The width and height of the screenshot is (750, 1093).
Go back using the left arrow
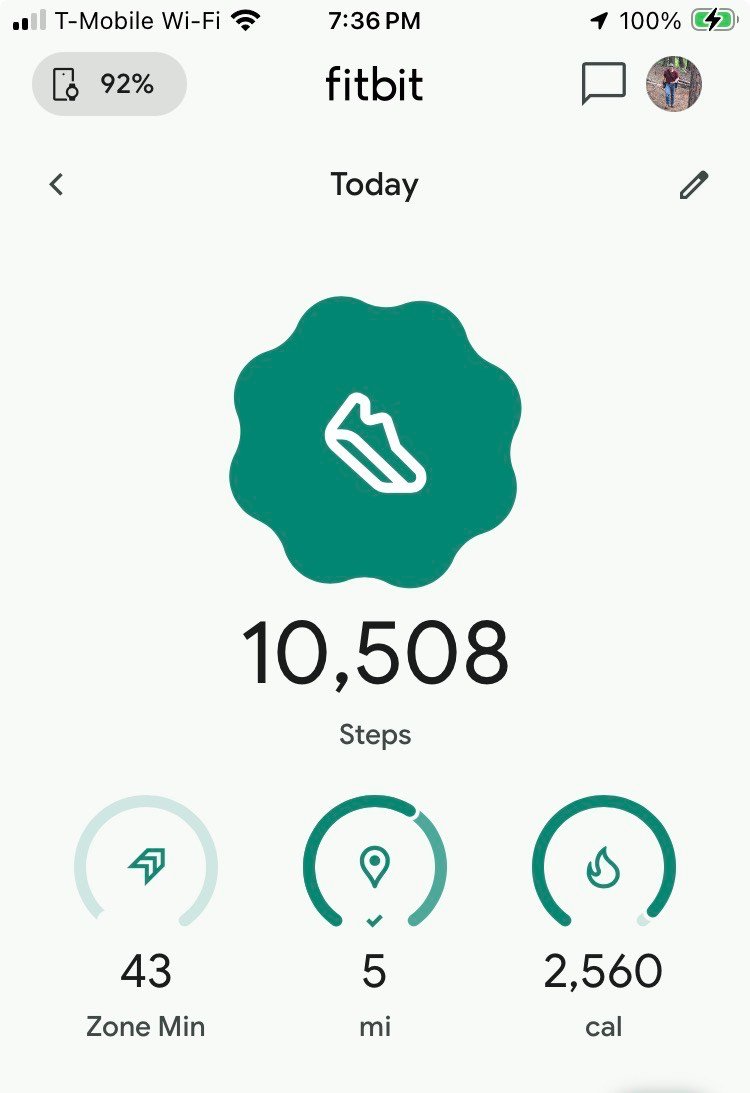[57, 184]
